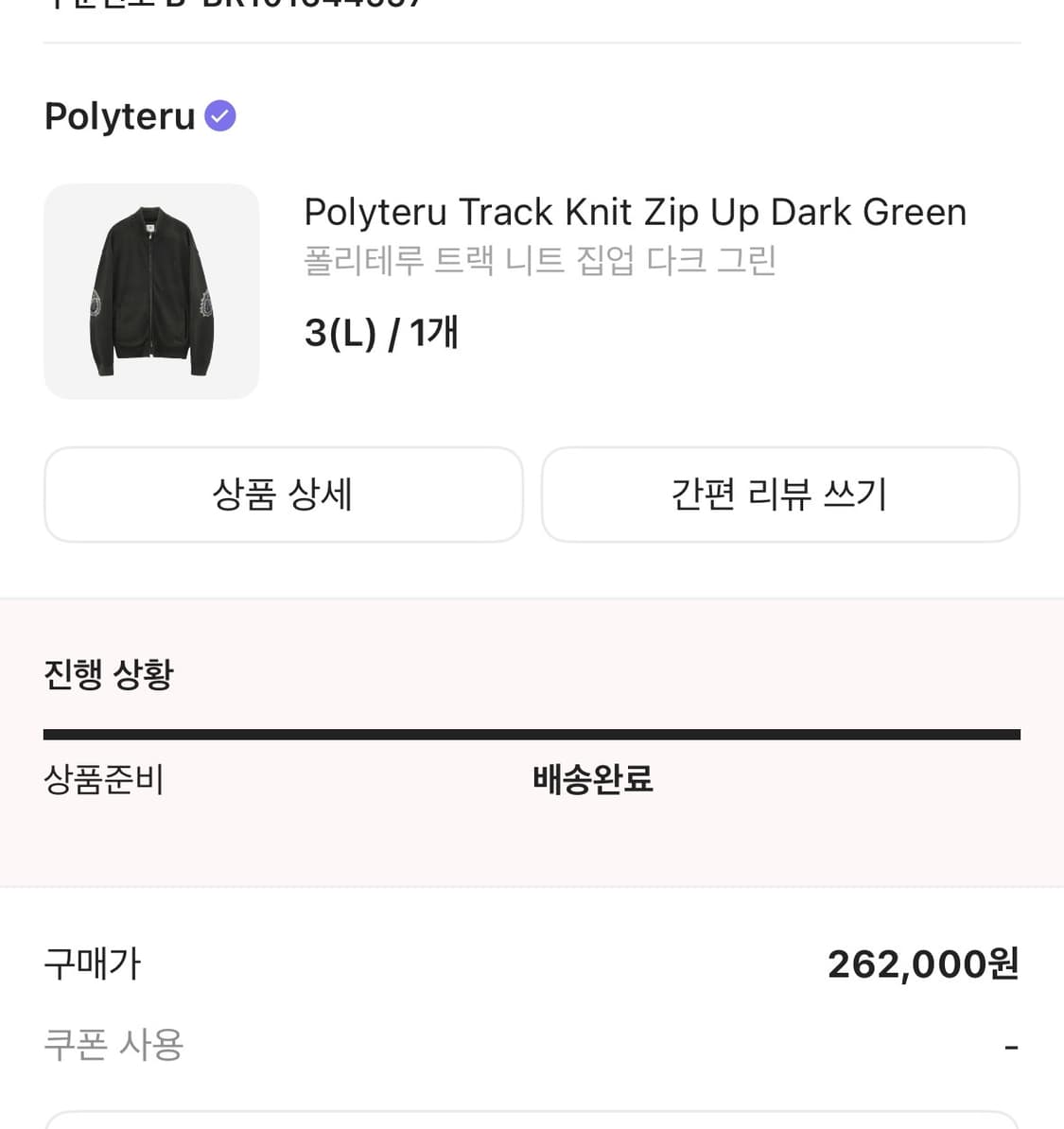The width and height of the screenshot is (1064, 1129).
Task: Tap the Korean product name 폴리테루 트랙 니트 집업
Action: click(539, 261)
